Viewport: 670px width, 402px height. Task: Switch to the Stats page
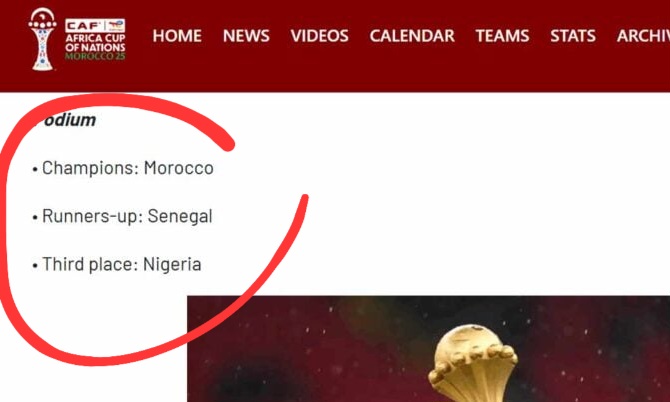[x=573, y=36]
